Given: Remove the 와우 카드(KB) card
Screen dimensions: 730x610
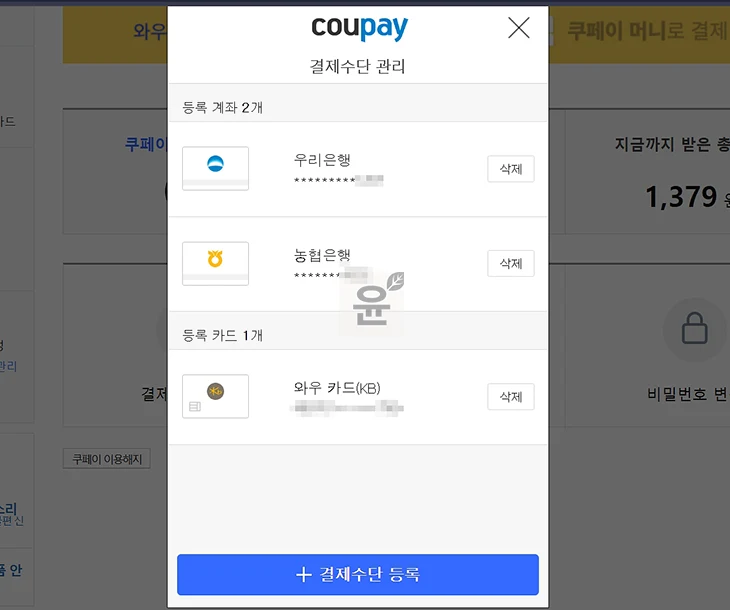Looking at the screenshot, I should pos(510,397).
